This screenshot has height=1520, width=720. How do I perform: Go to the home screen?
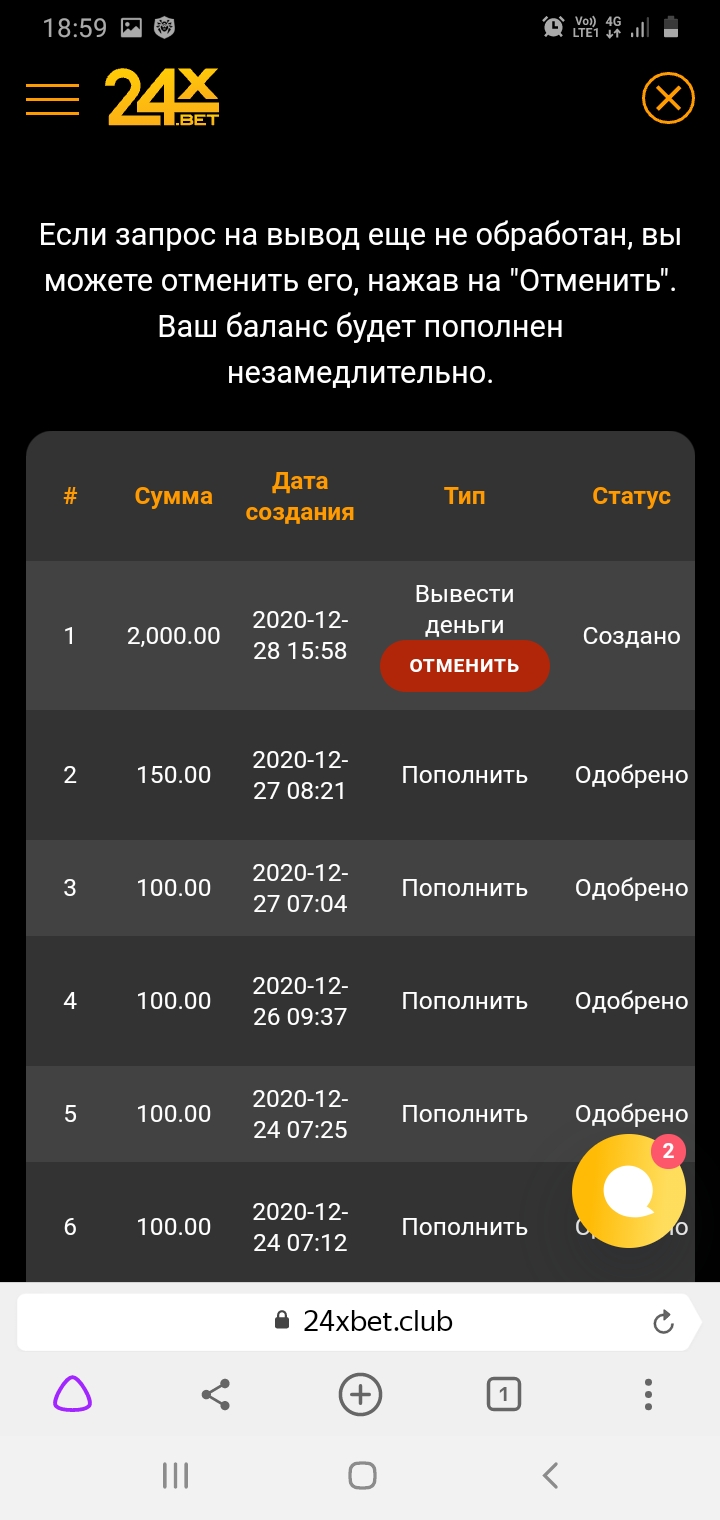point(361,1475)
